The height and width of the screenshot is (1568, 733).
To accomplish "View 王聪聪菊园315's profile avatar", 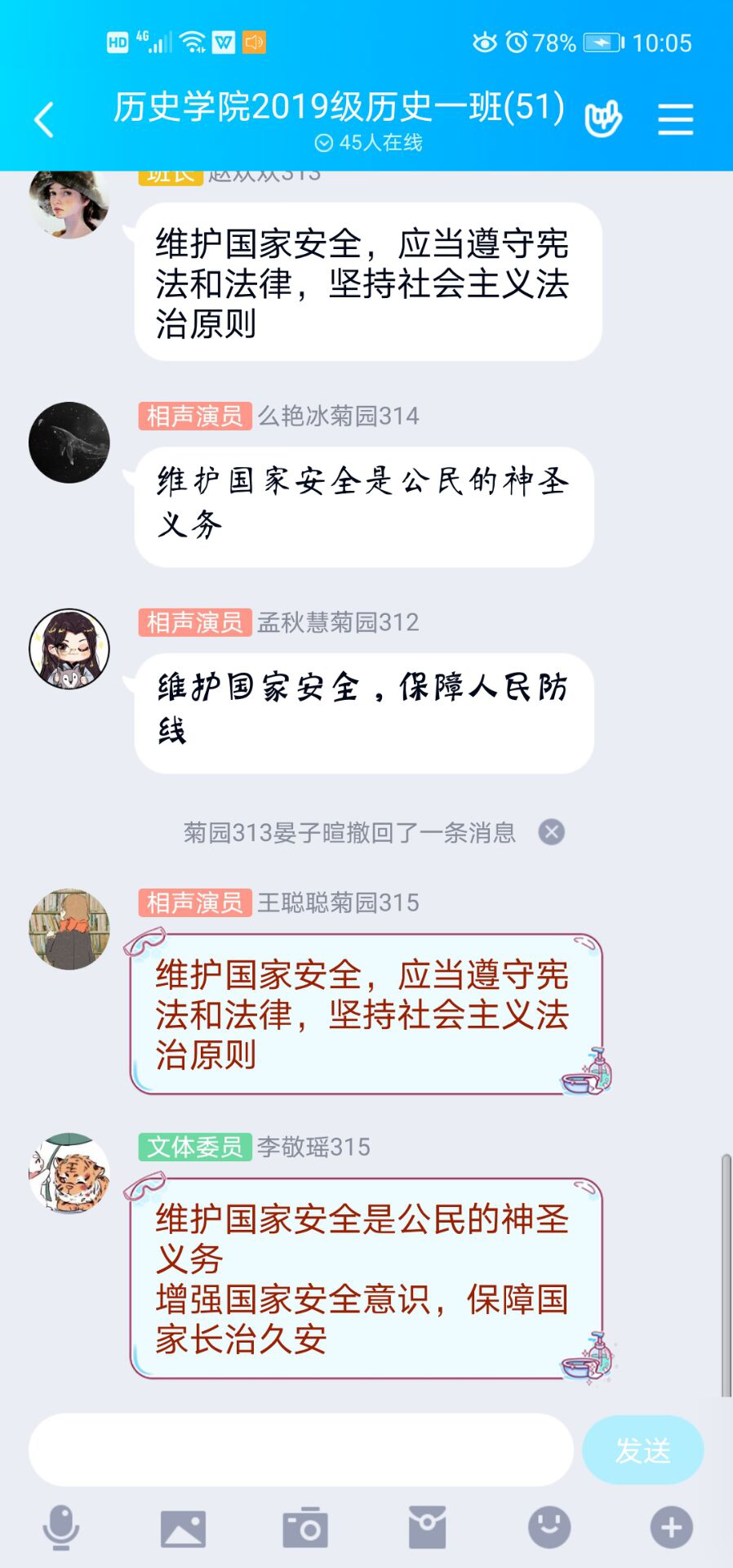I will coord(69,929).
